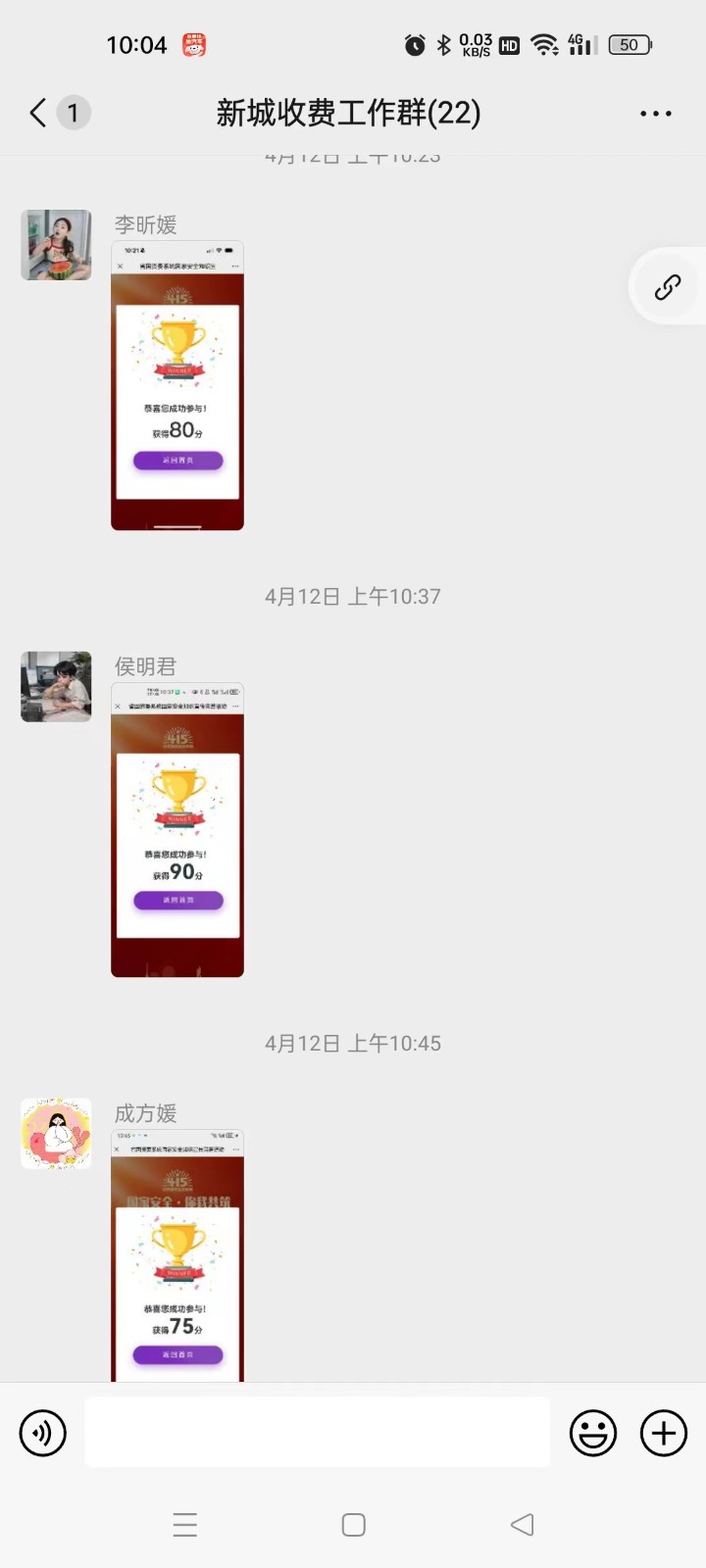706x1568 pixels.
Task: Open the group chat overflow menu
Action: pyautogui.click(x=655, y=114)
